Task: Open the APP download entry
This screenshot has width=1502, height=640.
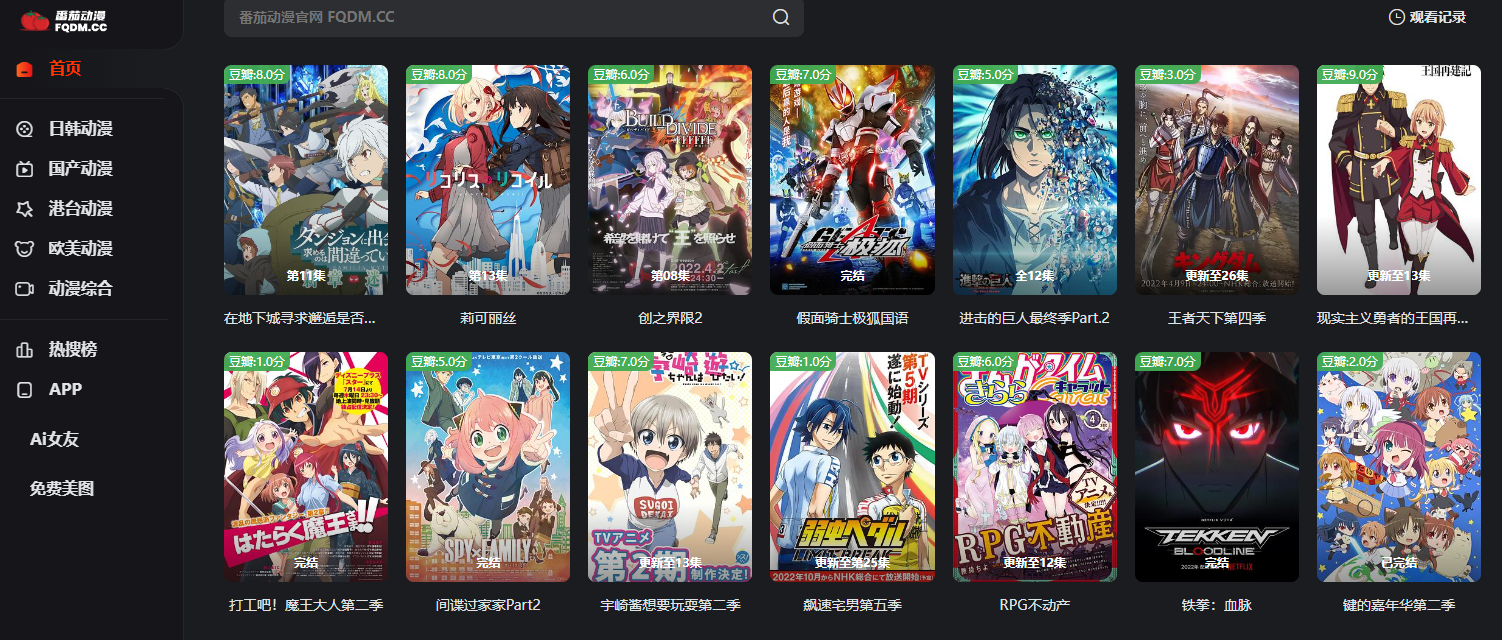Action: [x=65, y=390]
